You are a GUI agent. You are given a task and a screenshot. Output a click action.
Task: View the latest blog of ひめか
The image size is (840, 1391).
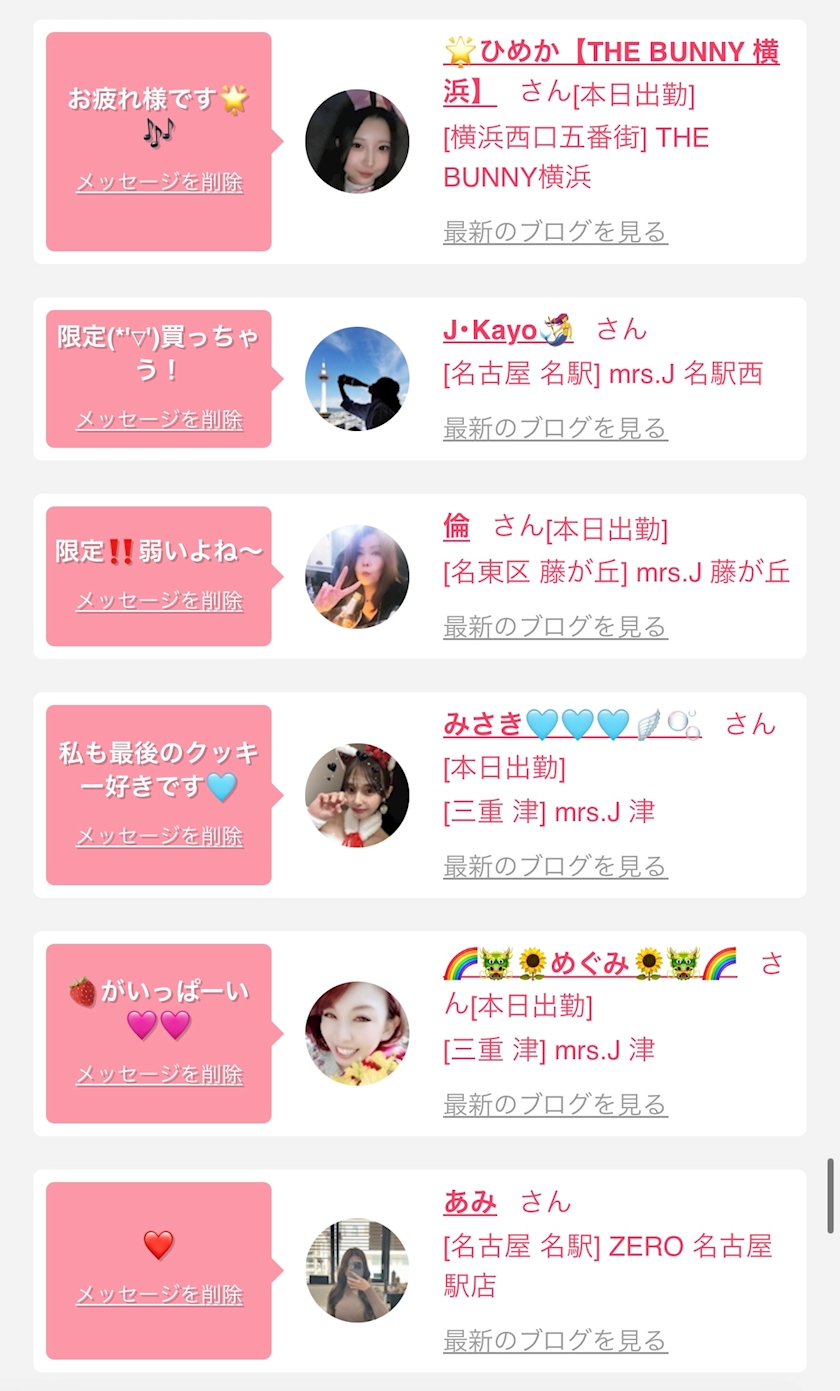point(555,232)
